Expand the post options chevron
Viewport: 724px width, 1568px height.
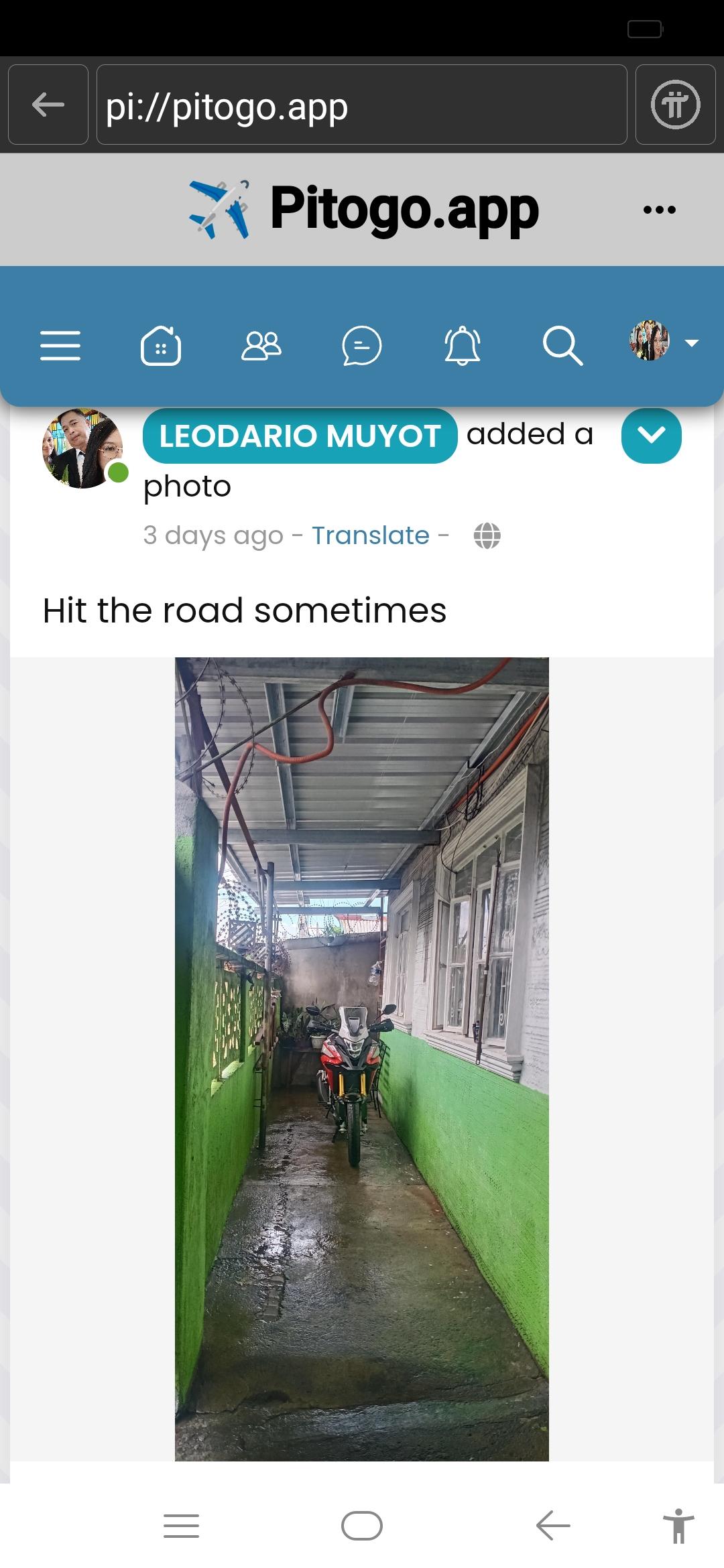[x=651, y=436]
